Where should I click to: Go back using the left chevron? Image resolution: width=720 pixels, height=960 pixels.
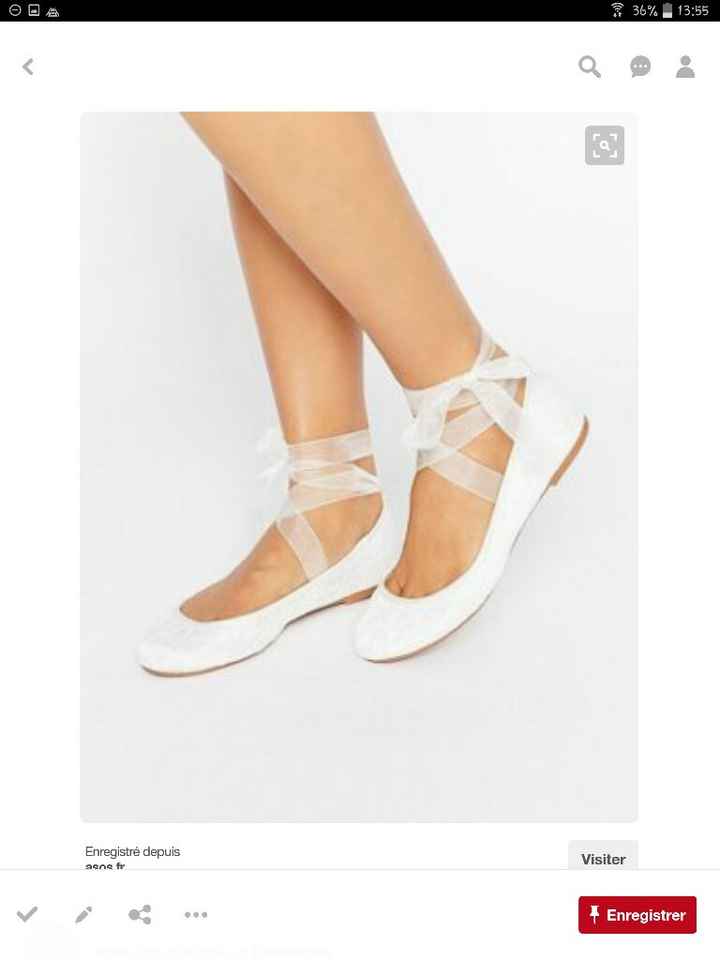(x=28, y=67)
